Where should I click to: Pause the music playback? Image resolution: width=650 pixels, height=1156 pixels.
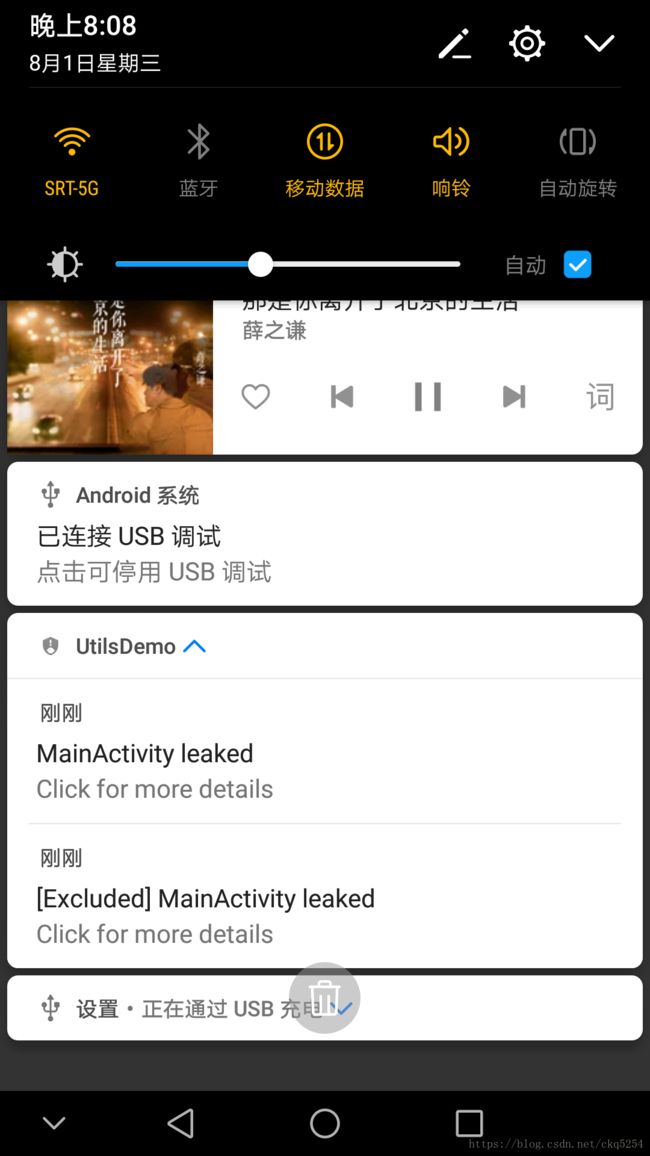click(x=428, y=397)
